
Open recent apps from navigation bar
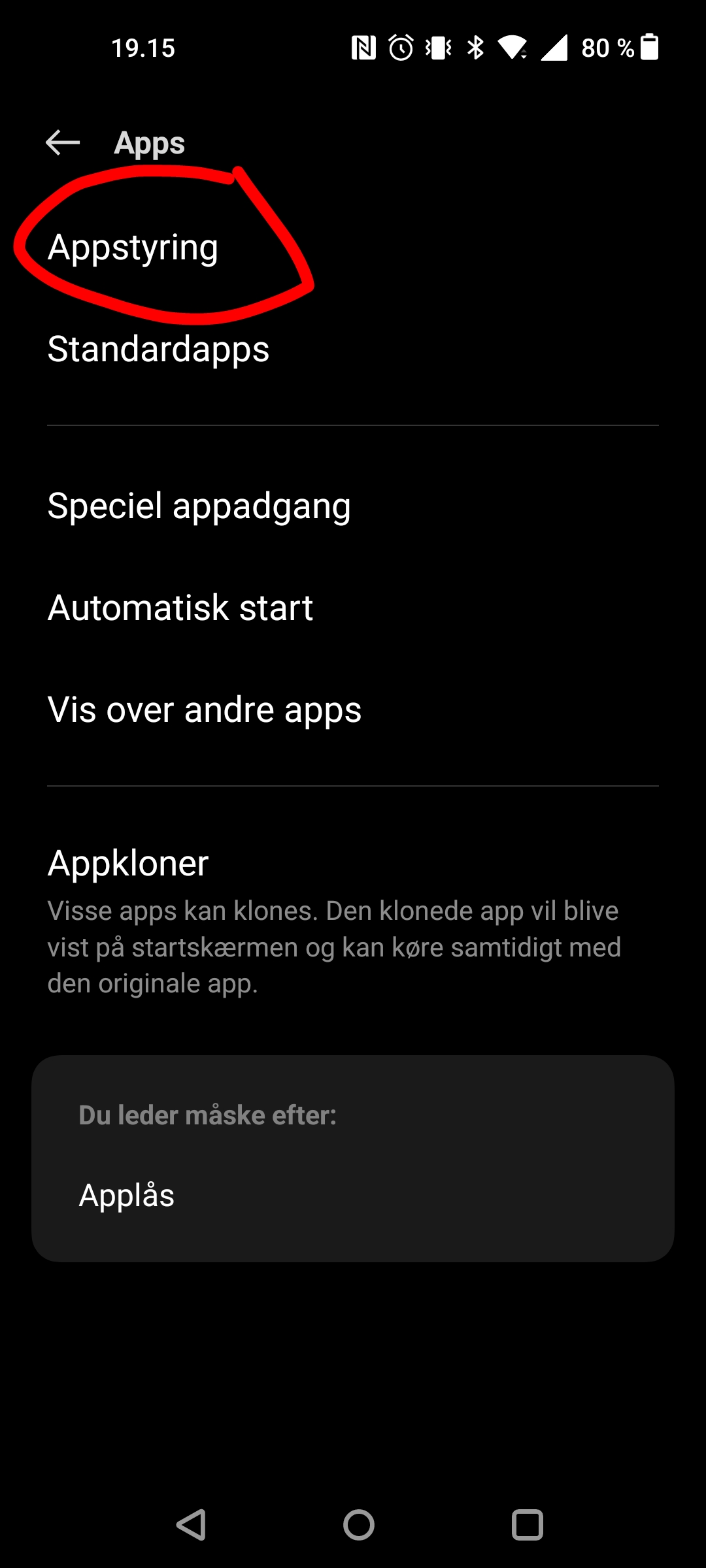[x=527, y=1526]
